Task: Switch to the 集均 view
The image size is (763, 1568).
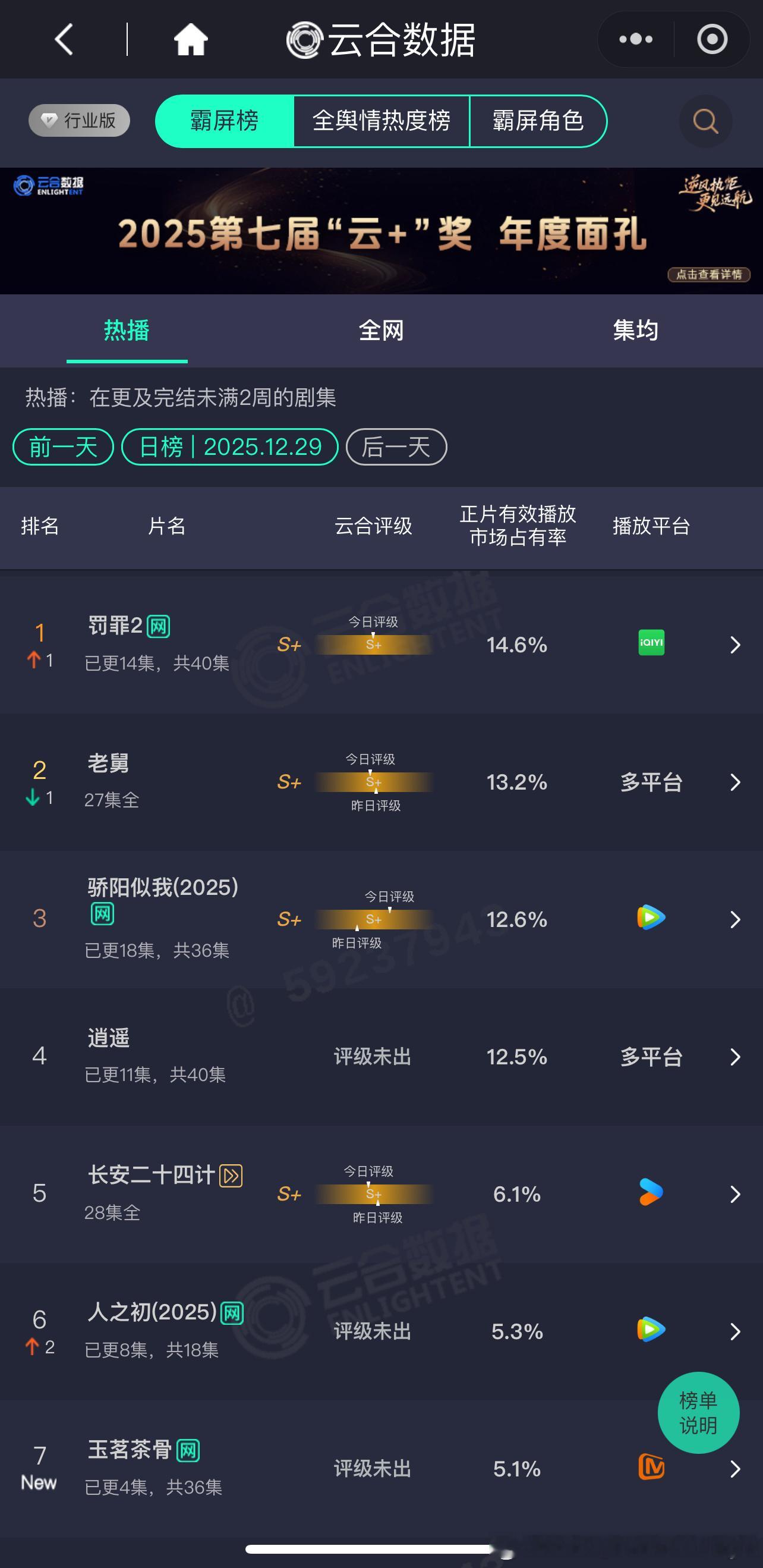Action: (635, 331)
